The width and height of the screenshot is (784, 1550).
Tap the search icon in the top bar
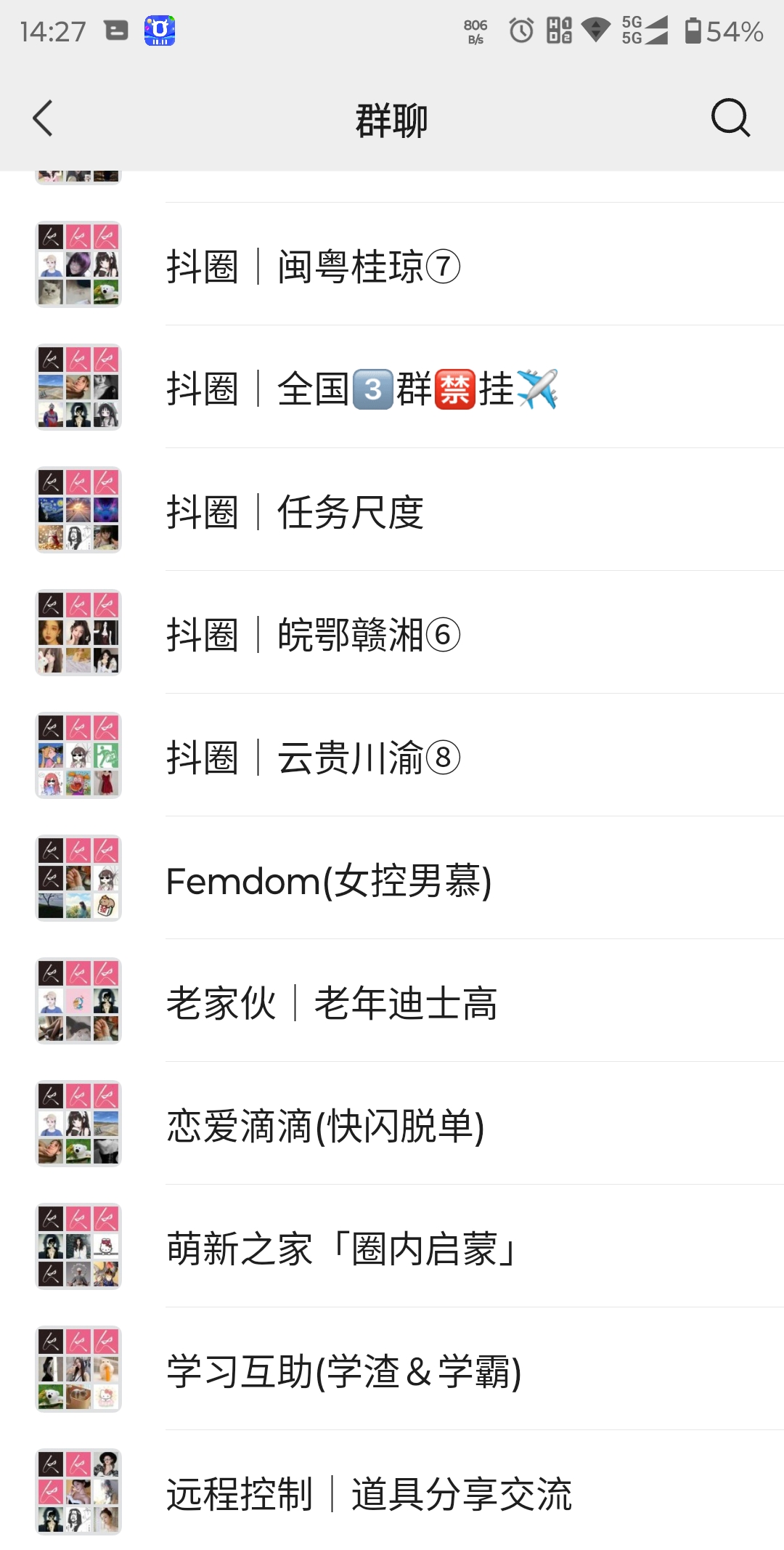pos(730,118)
